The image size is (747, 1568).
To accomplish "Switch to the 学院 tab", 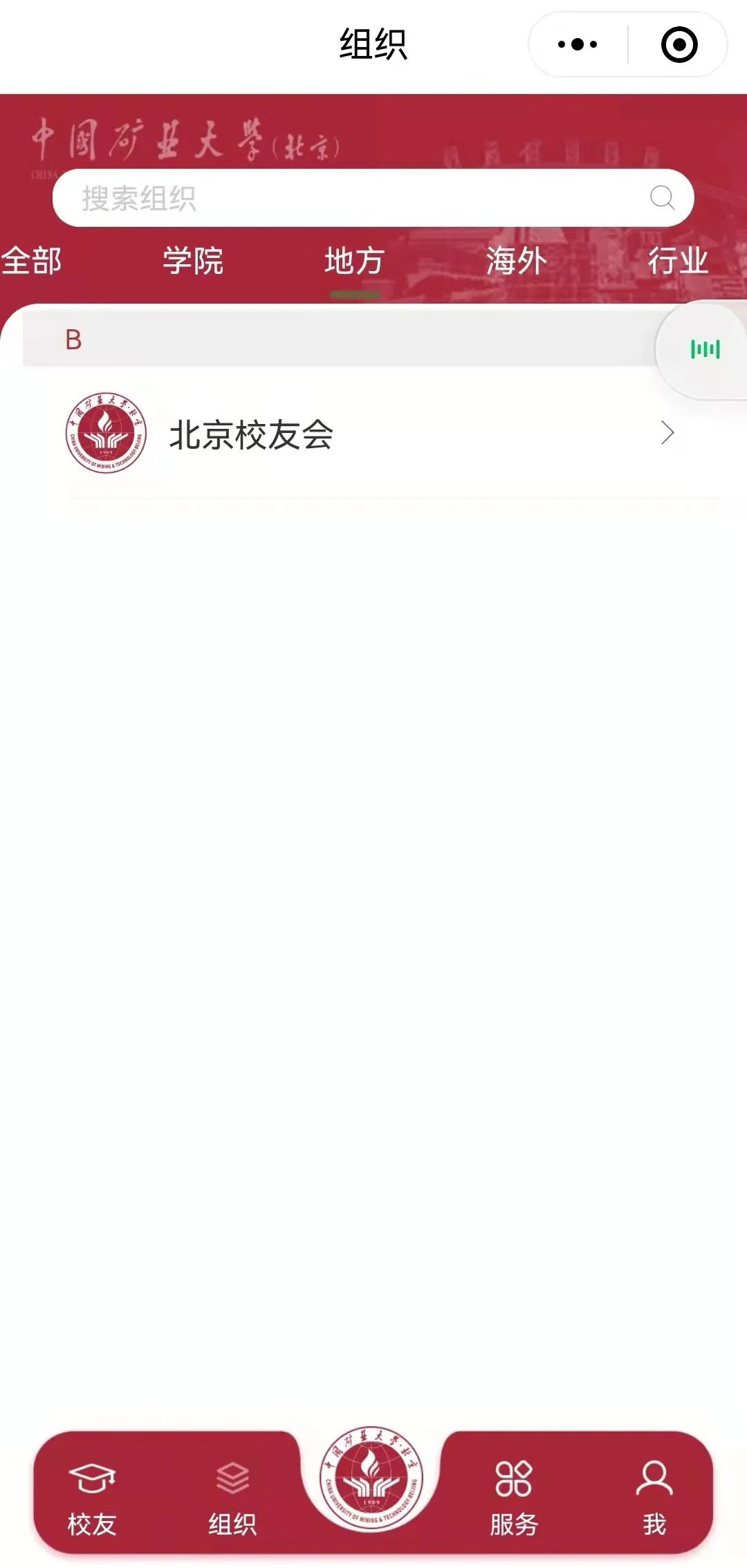I will tap(193, 261).
